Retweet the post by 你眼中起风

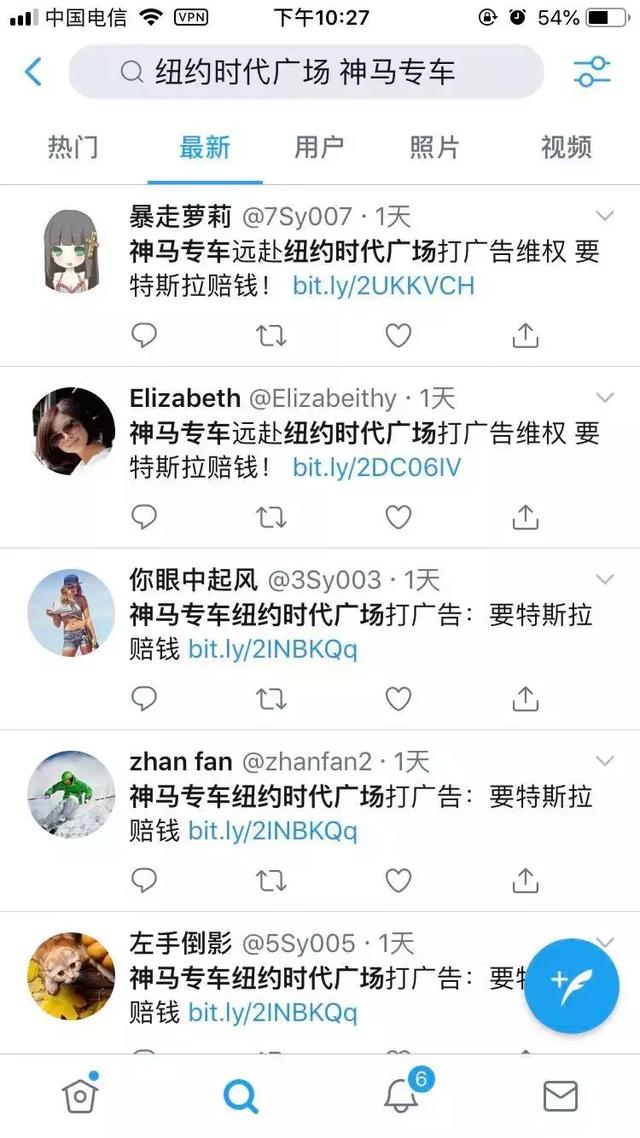click(x=271, y=699)
